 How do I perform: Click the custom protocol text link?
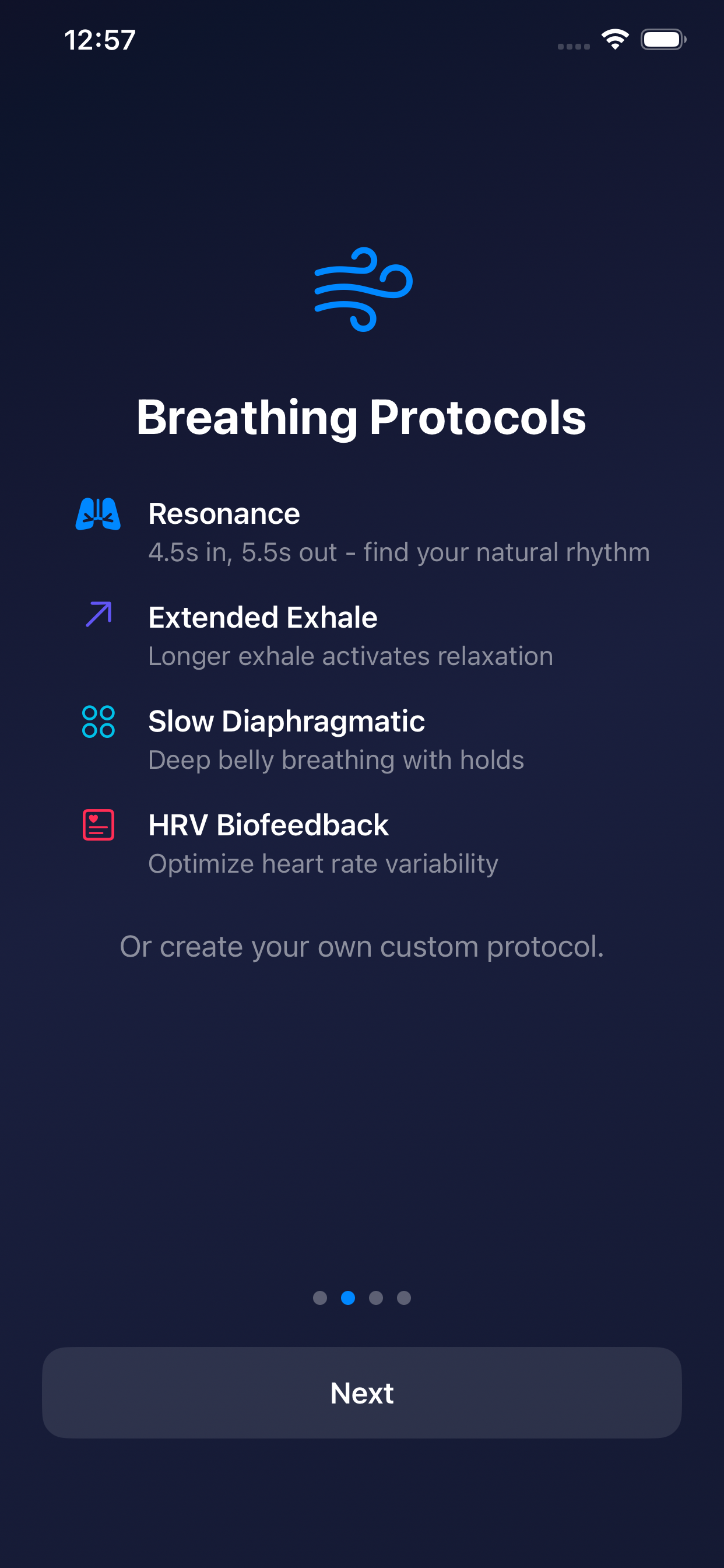(x=361, y=947)
